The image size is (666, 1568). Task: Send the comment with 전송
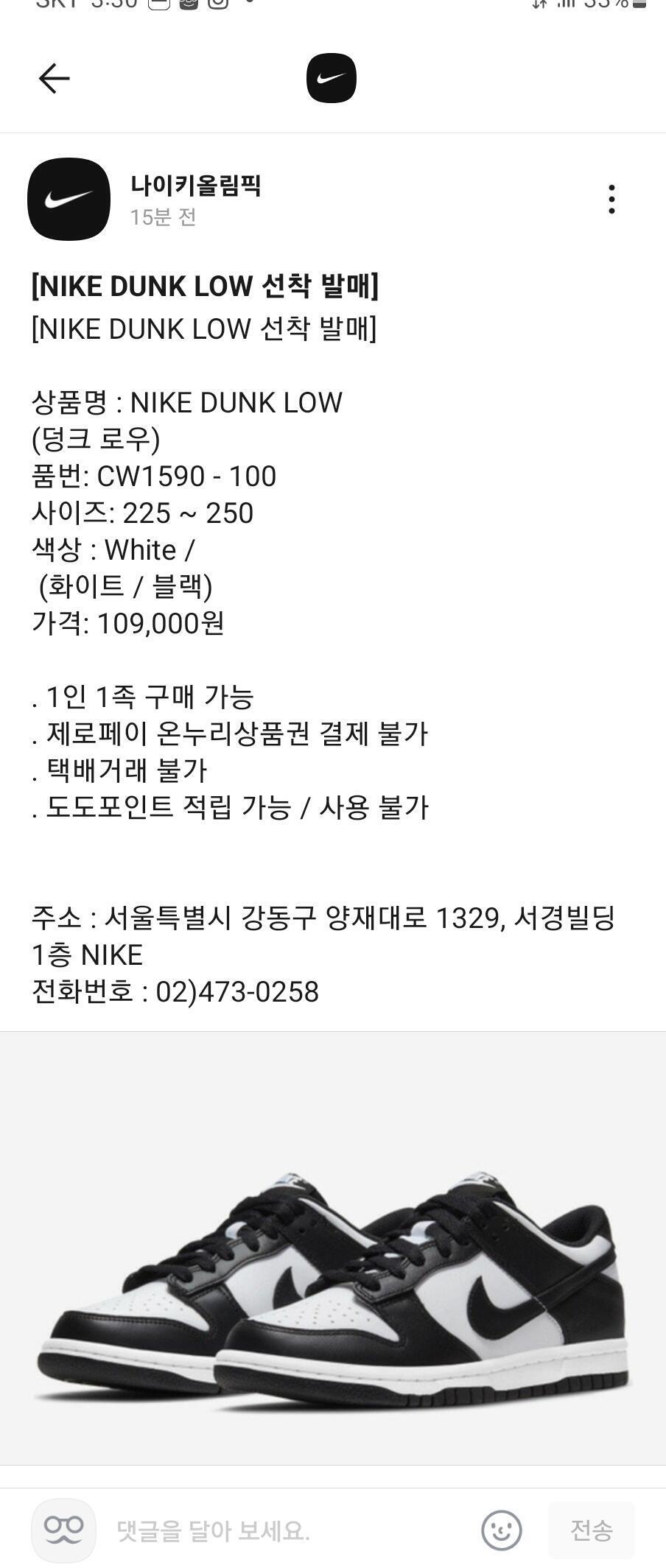[591, 1530]
